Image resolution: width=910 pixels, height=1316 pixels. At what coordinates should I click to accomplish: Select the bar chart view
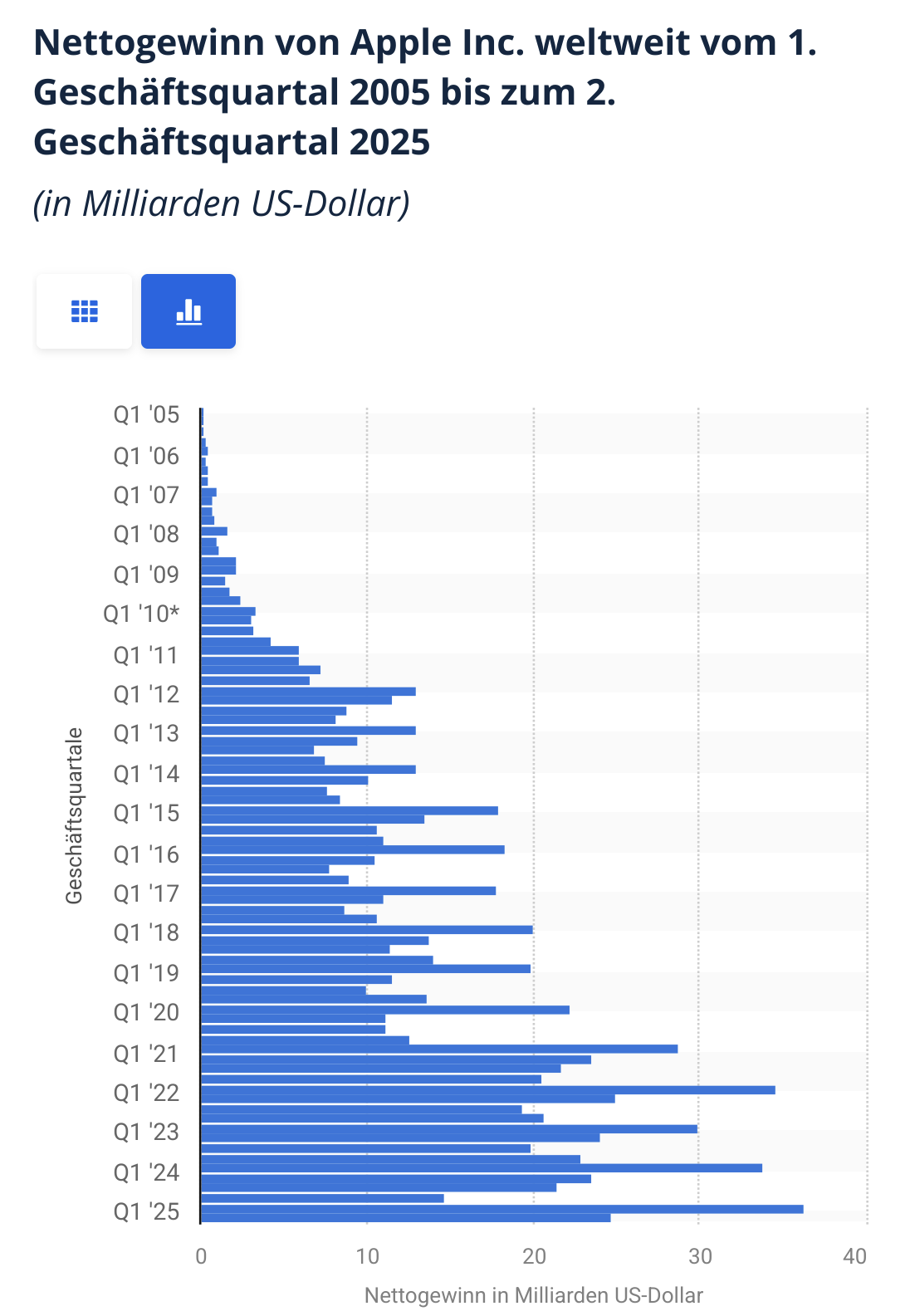click(x=188, y=311)
